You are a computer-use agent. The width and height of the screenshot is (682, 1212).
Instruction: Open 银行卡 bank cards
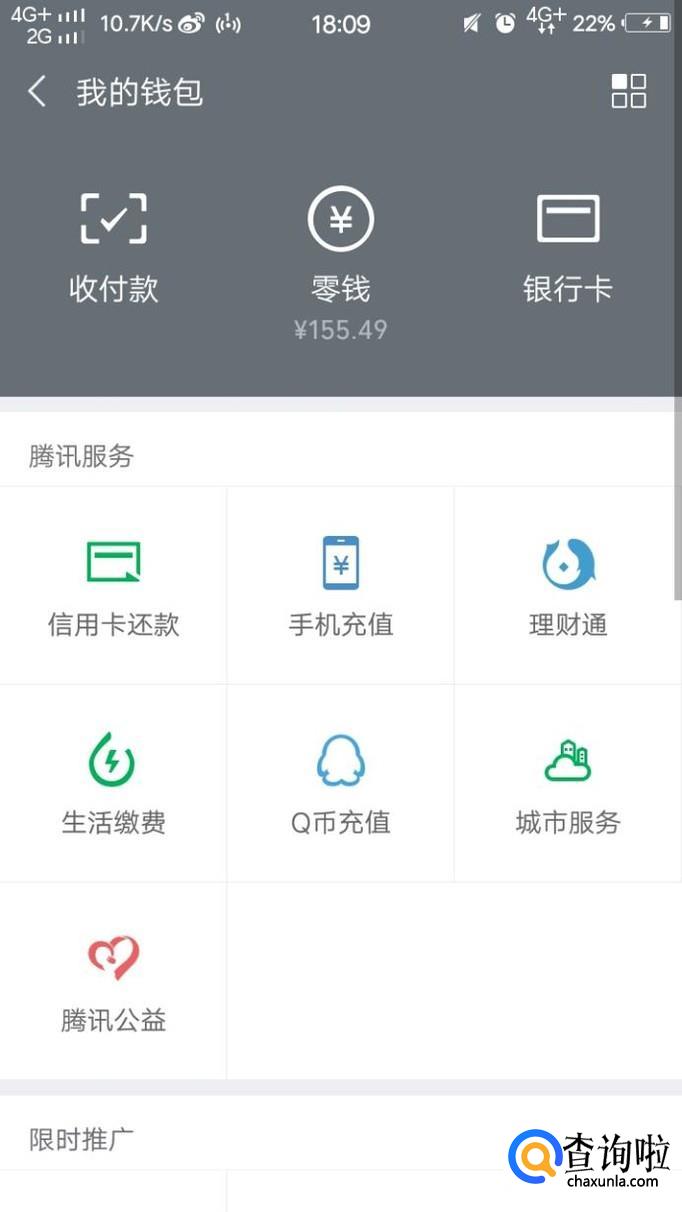pyautogui.click(x=567, y=246)
